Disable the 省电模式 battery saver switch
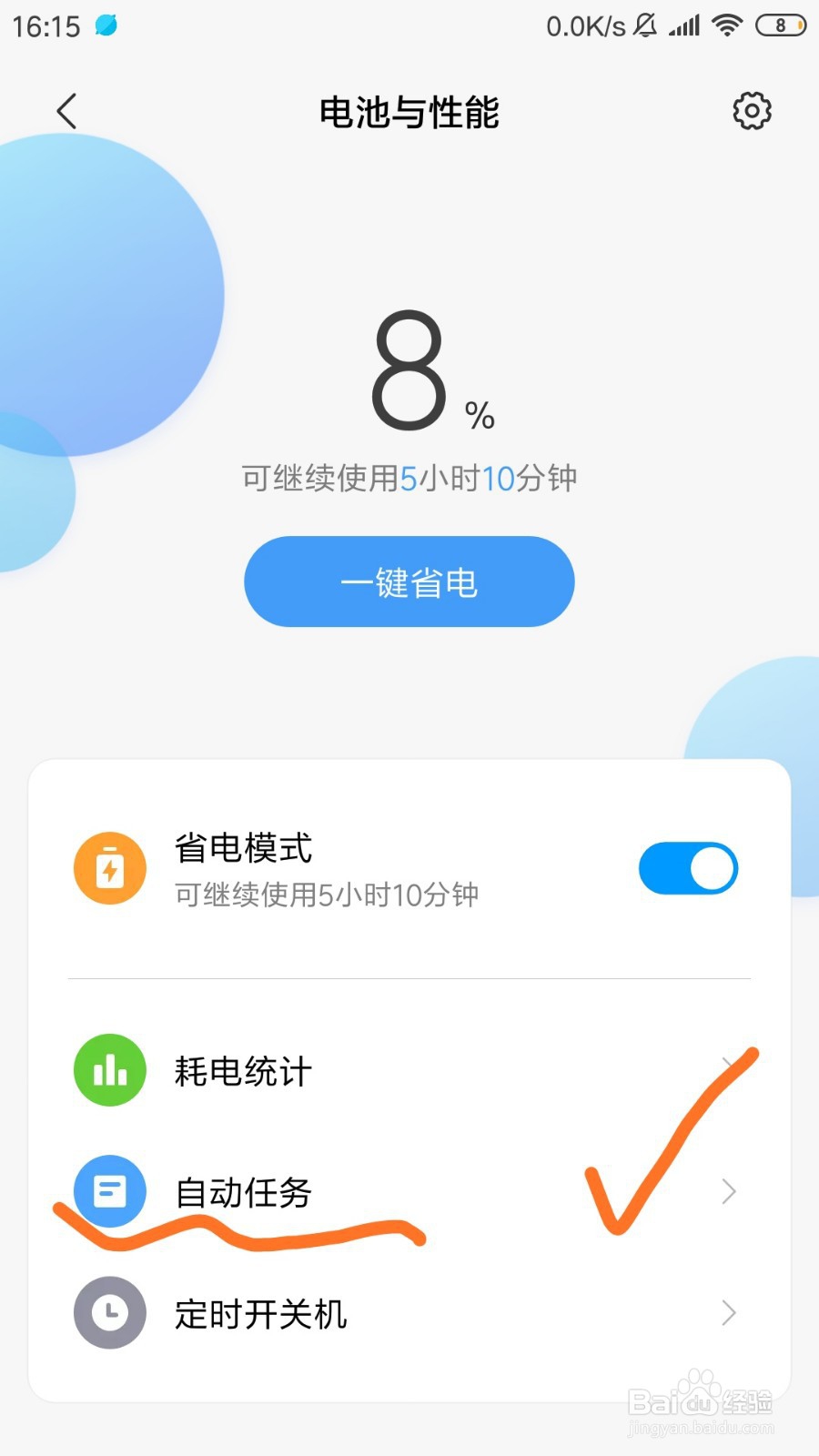819x1456 pixels. [688, 868]
